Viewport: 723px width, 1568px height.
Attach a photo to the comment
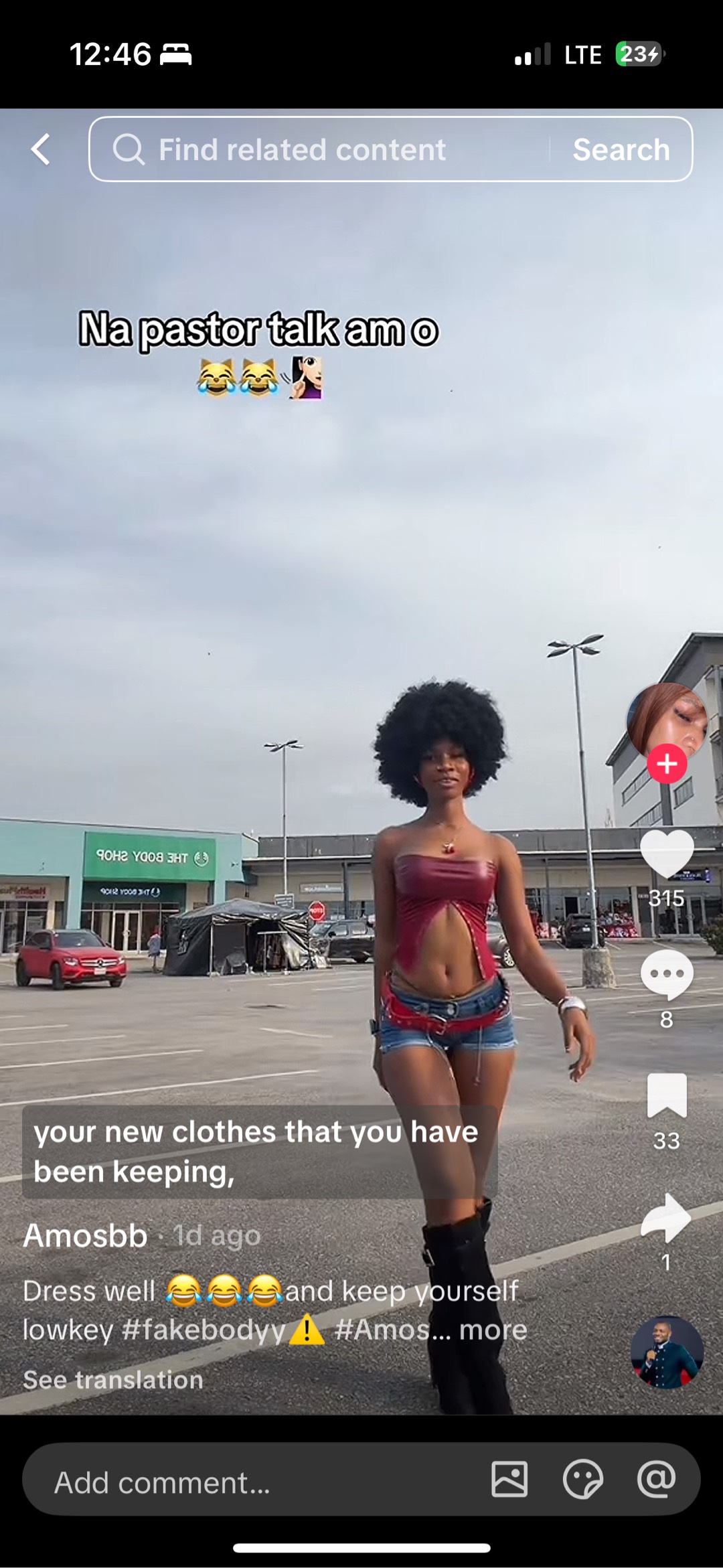pos(509,1479)
